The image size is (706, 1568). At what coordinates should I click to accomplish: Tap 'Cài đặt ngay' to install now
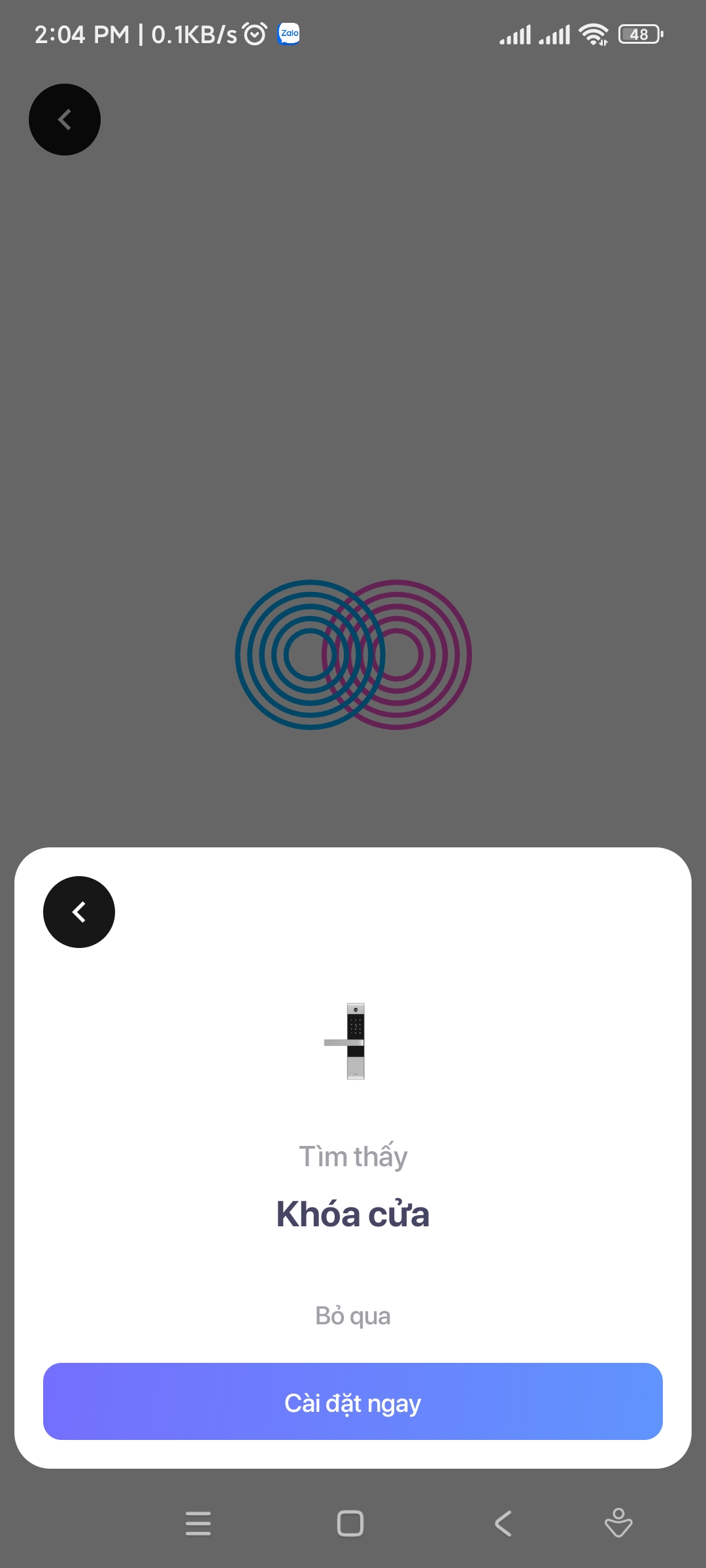tap(353, 1401)
